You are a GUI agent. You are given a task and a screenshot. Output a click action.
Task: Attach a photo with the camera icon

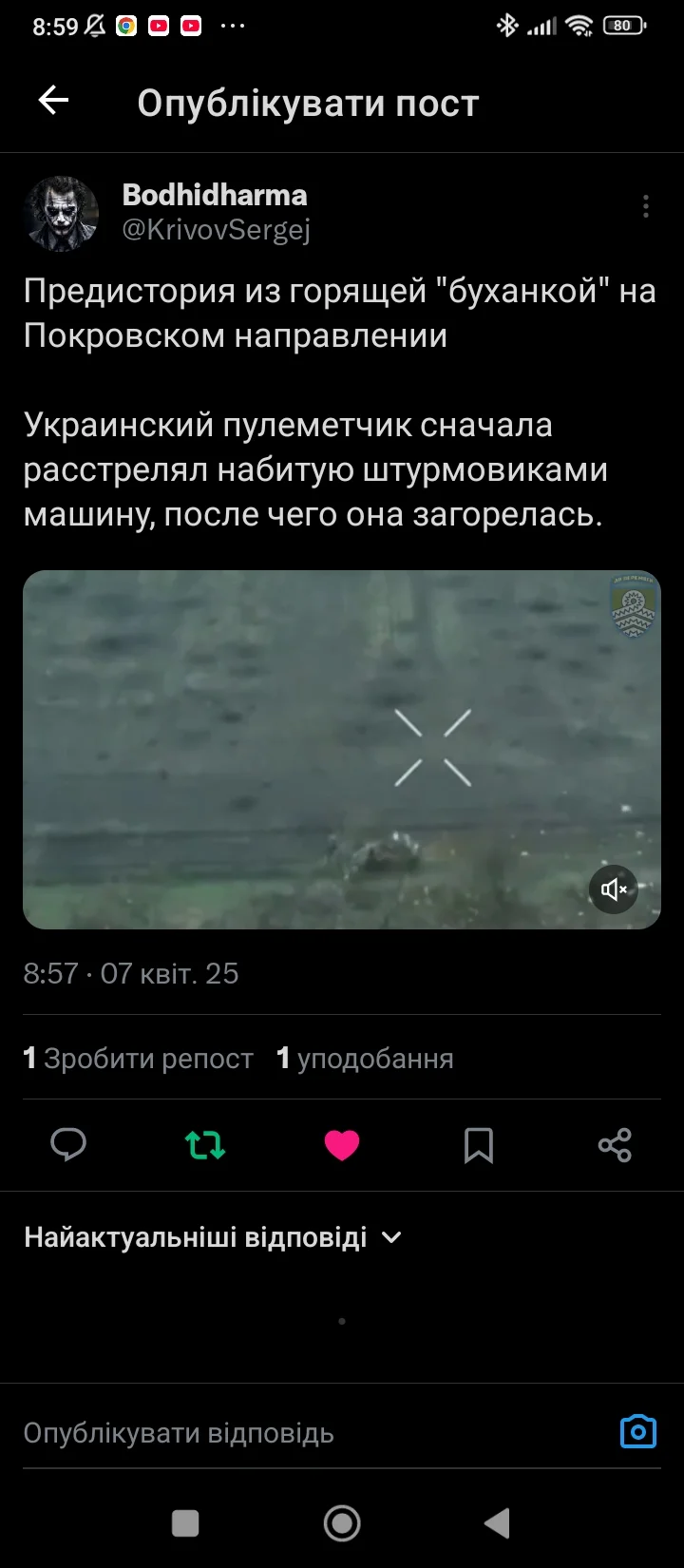coord(637,1431)
